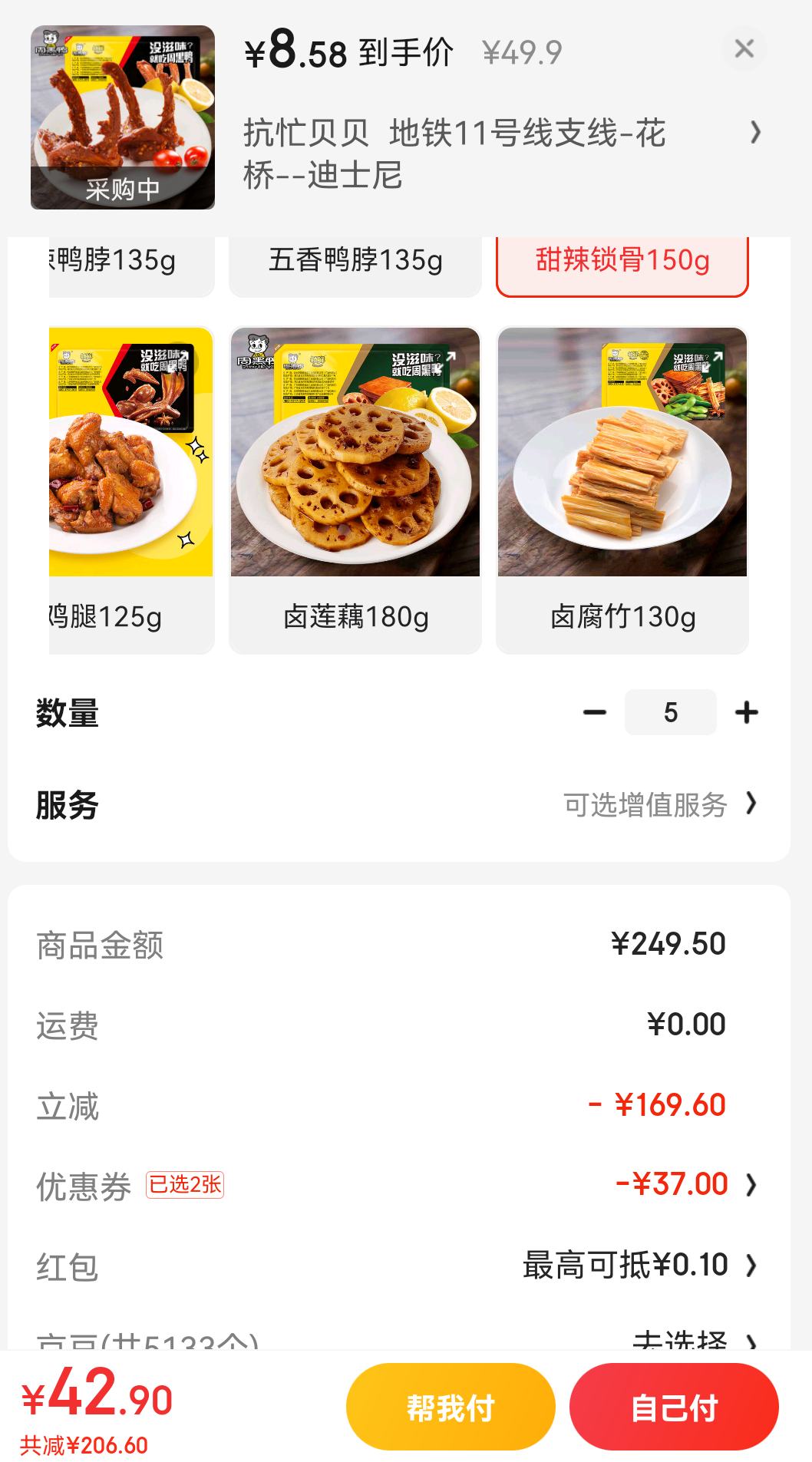Tap the product thumbnail marked 采购中
The image size is (812, 1462).
[123, 117]
